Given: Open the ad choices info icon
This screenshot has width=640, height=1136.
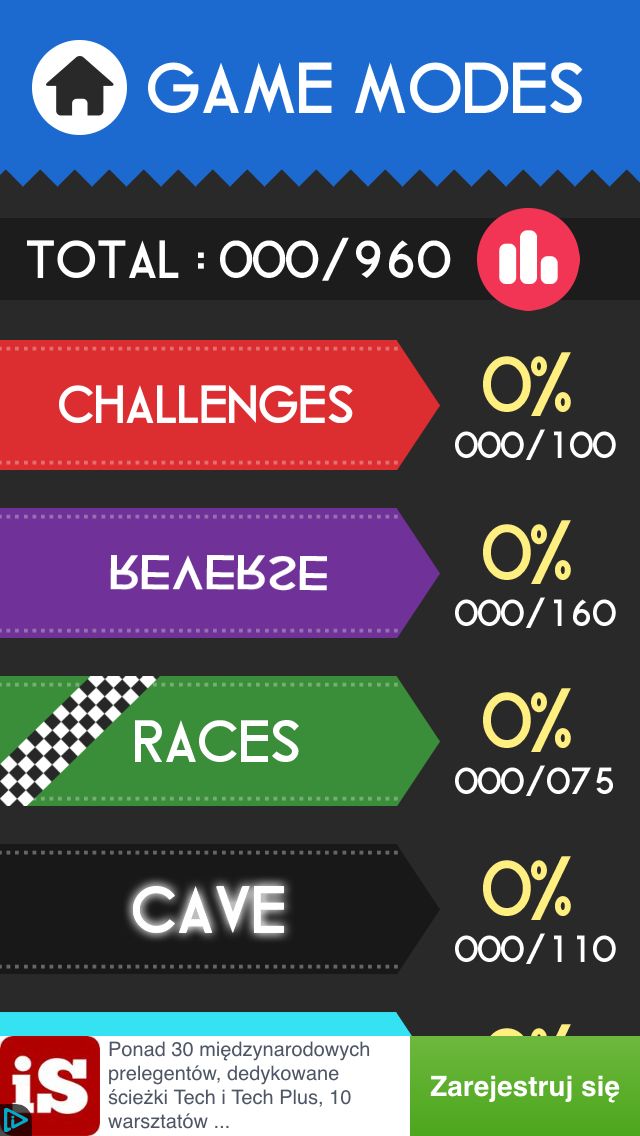Looking at the screenshot, I should pyautogui.click(x=13, y=1120).
